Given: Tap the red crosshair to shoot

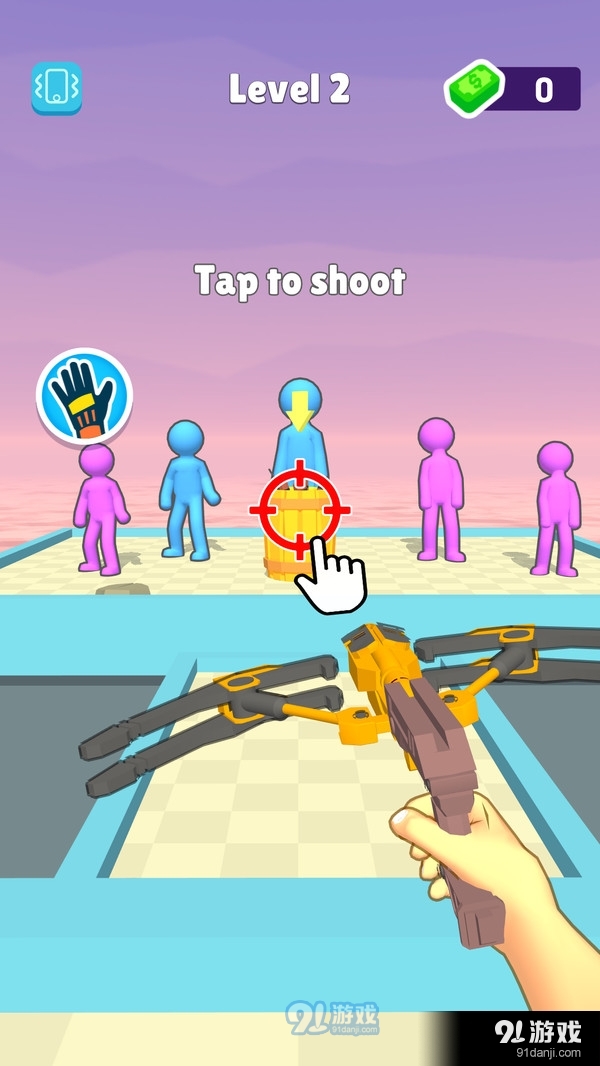Looking at the screenshot, I should 299,510.
